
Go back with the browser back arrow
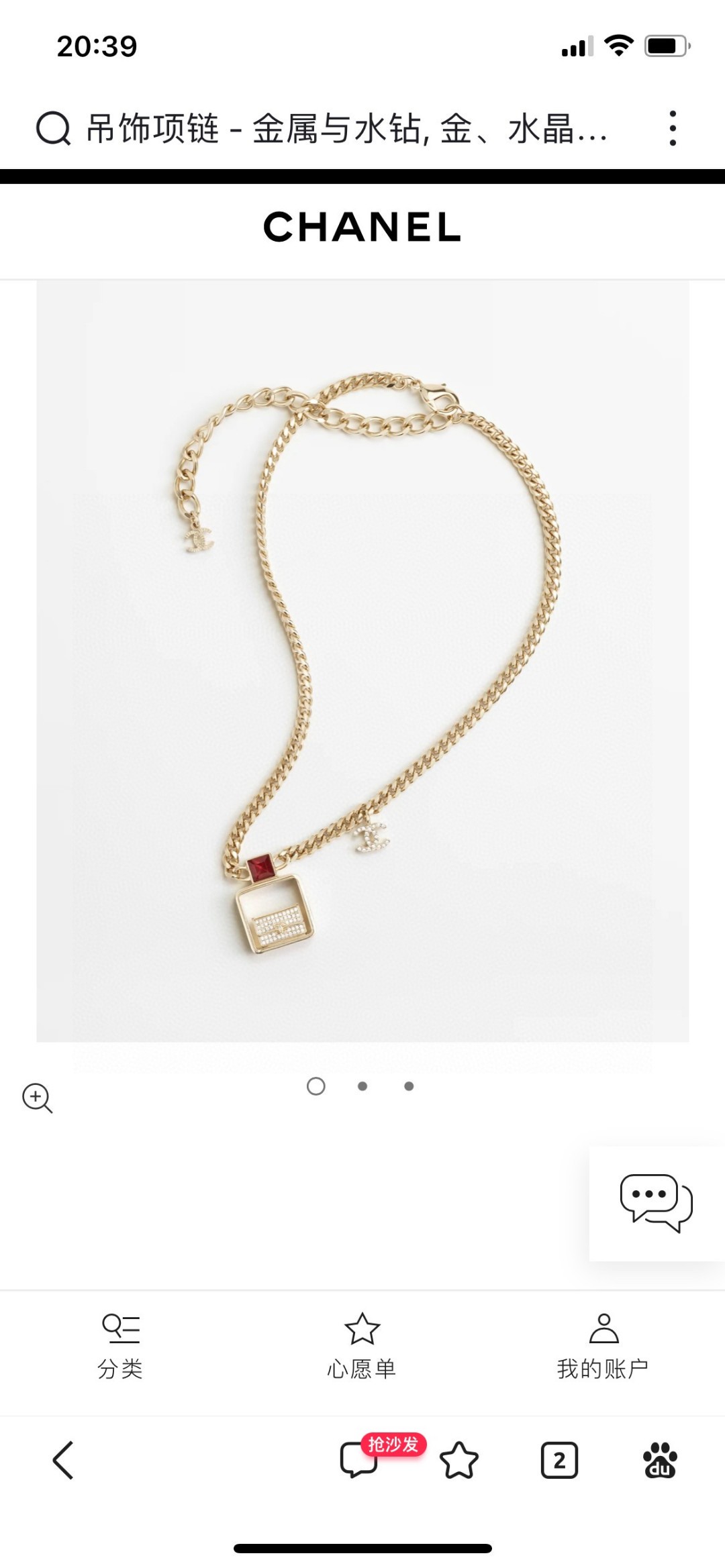63,1460
